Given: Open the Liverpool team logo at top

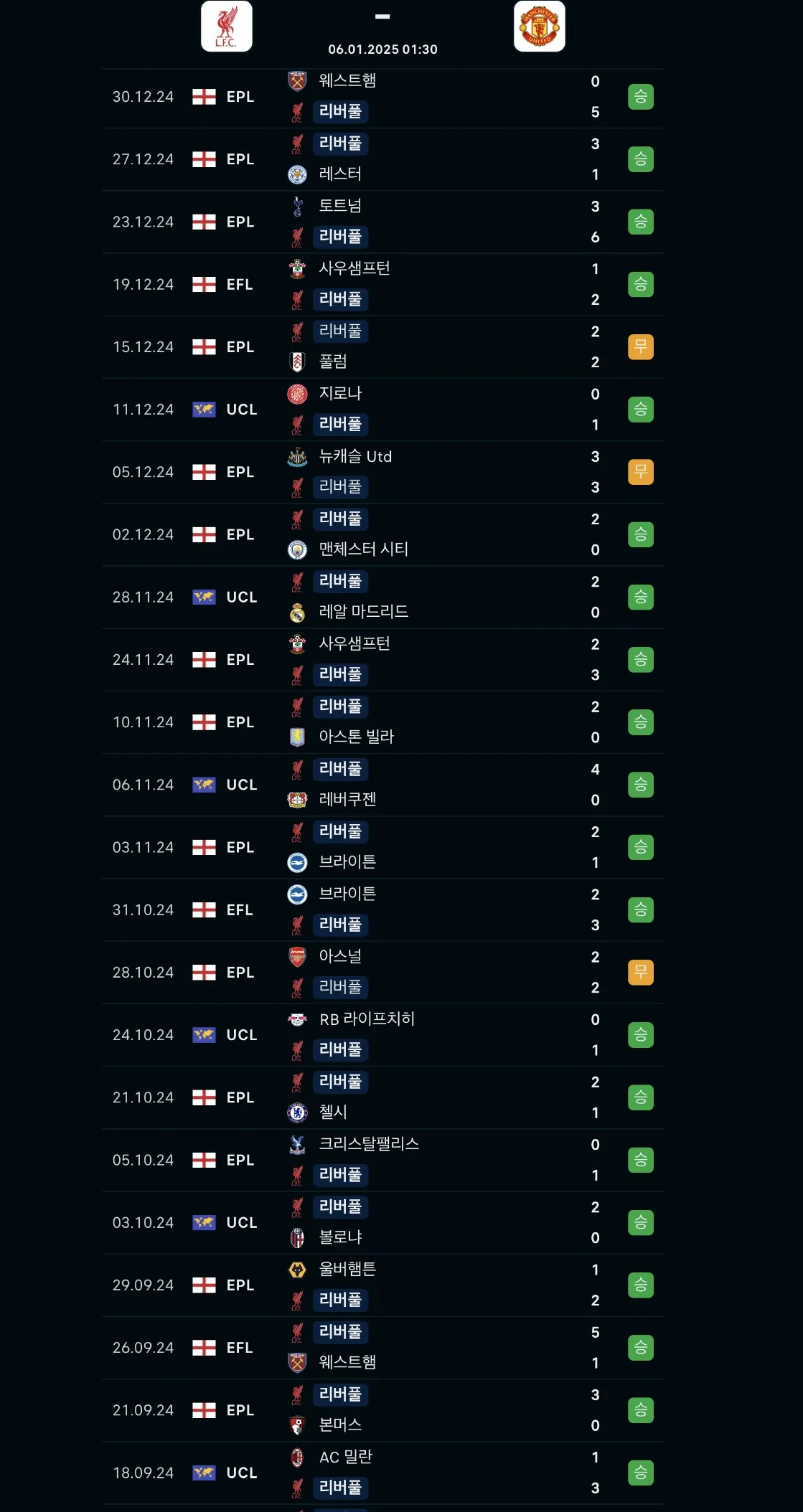Looking at the screenshot, I should pyautogui.click(x=226, y=27).
